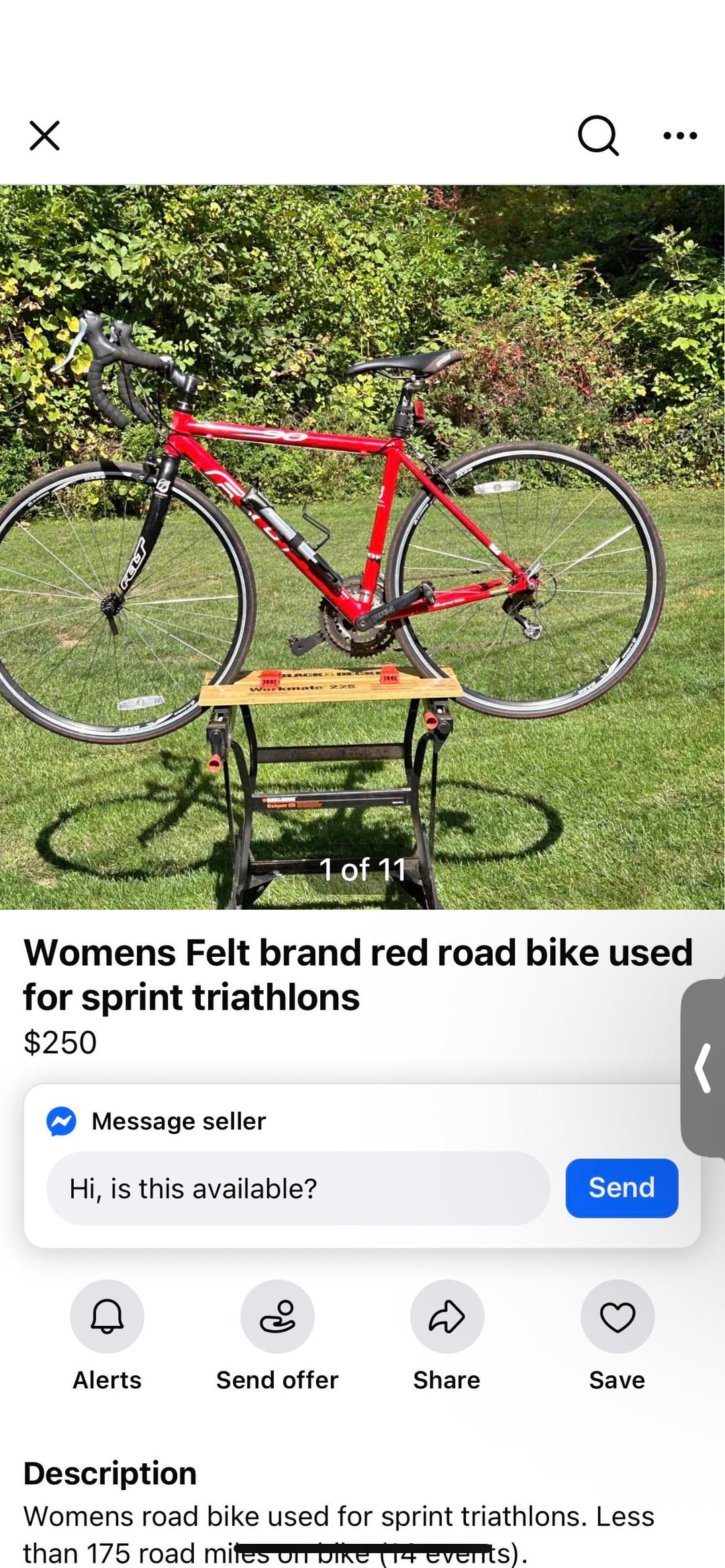Viewport: 725px width, 1568px height.
Task: Send an offer for the bike
Action: [277, 1316]
